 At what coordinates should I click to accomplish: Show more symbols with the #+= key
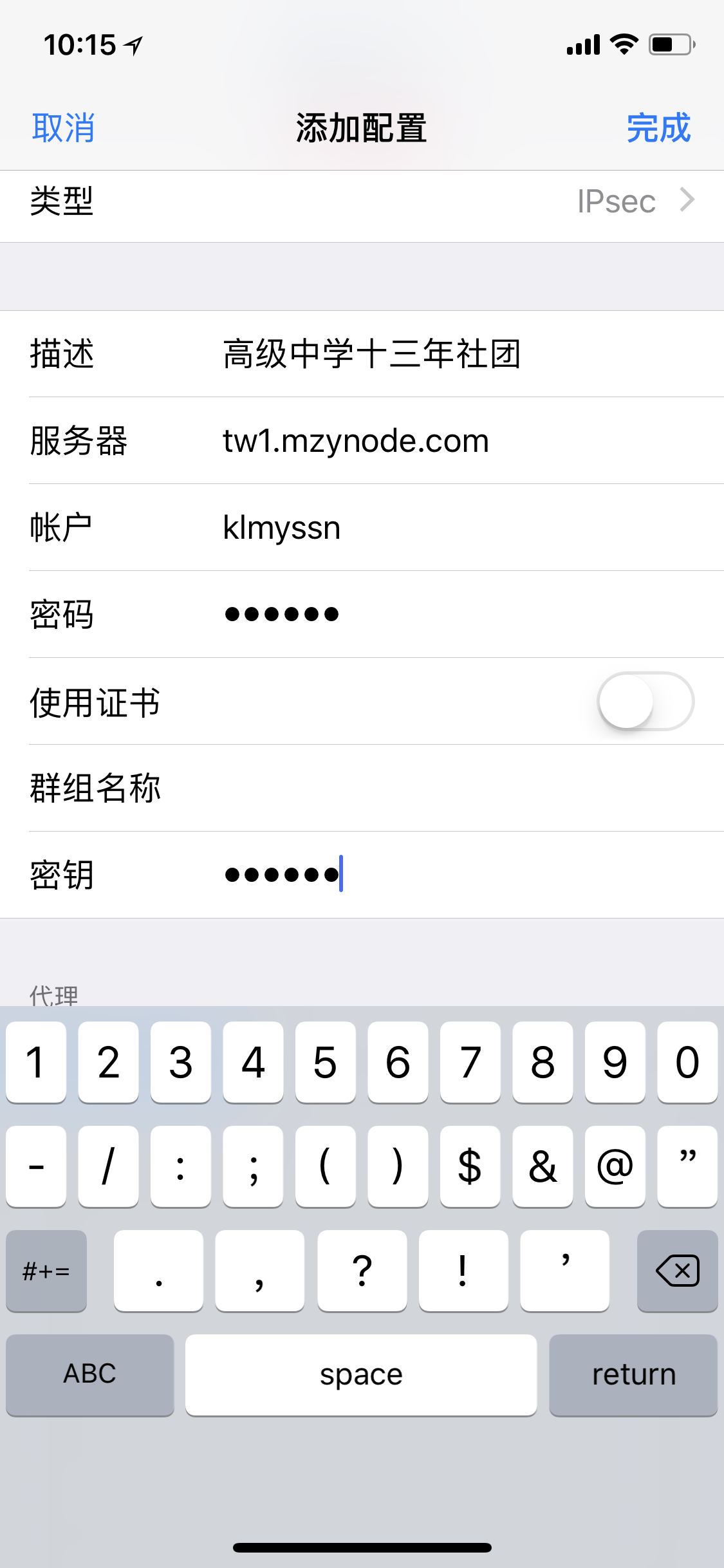(x=46, y=1271)
